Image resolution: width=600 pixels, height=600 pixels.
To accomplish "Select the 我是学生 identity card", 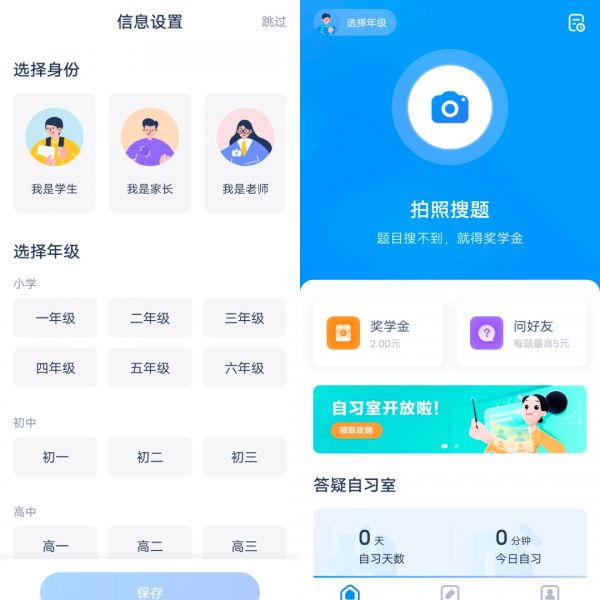I will [x=54, y=152].
